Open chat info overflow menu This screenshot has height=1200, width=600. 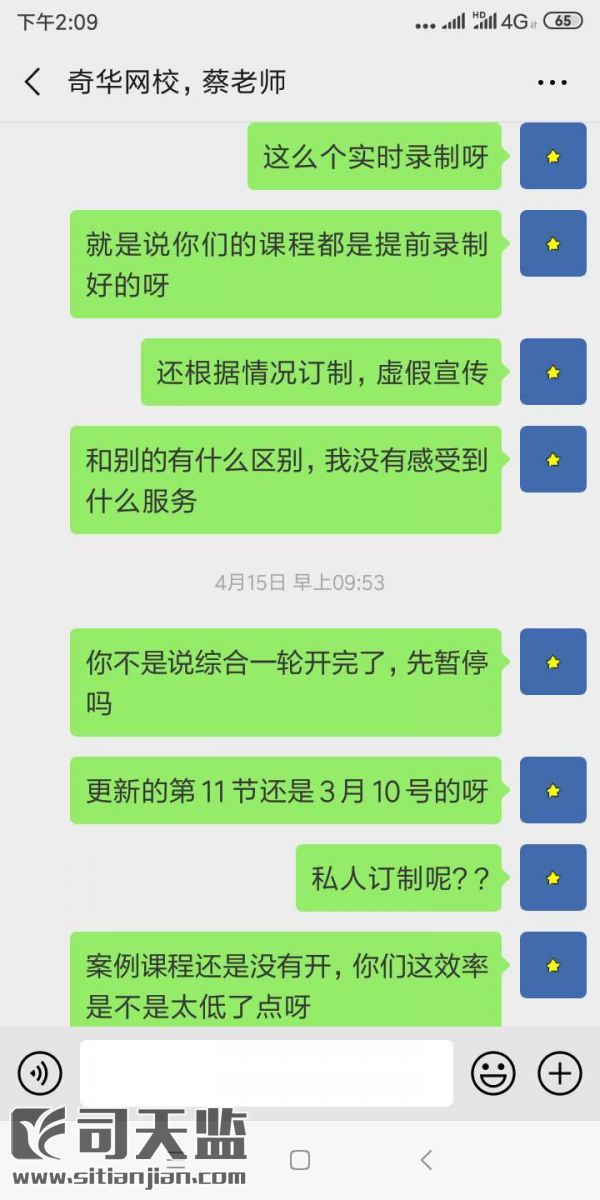pyautogui.click(x=552, y=83)
